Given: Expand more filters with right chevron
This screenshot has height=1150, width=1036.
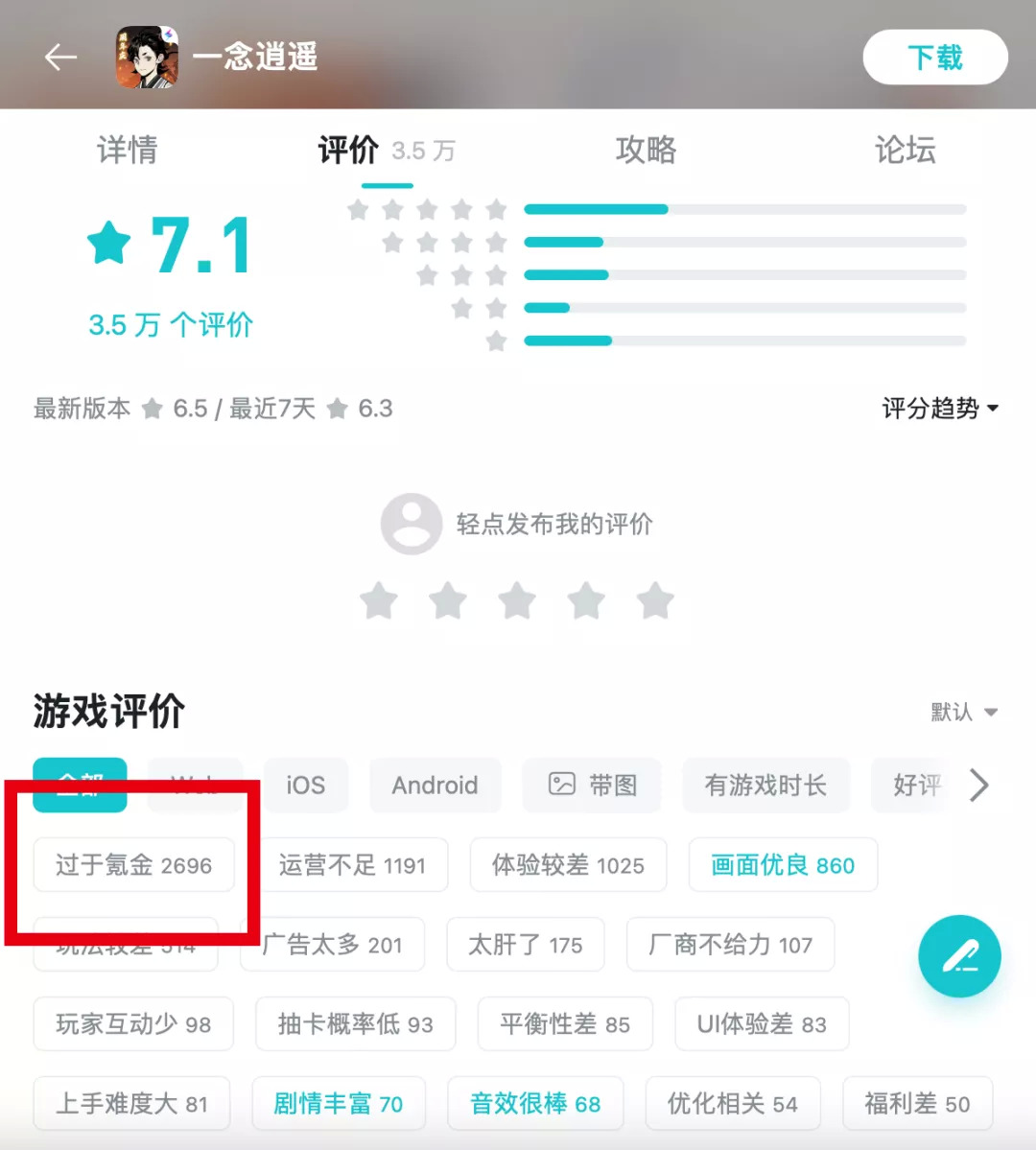Looking at the screenshot, I should pyautogui.click(x=978, y=786).
